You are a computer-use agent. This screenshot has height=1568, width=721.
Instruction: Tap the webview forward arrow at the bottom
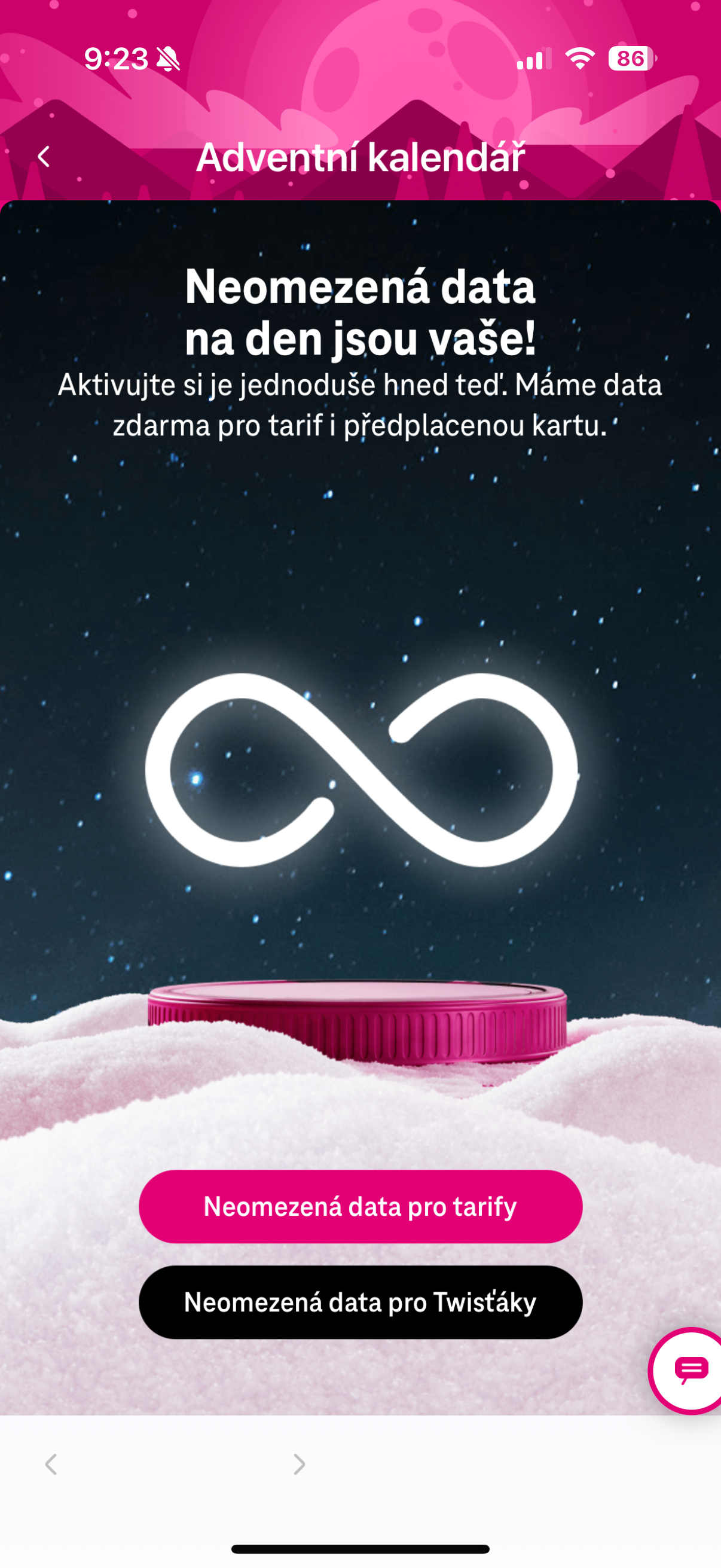[x=299, y=1464]
